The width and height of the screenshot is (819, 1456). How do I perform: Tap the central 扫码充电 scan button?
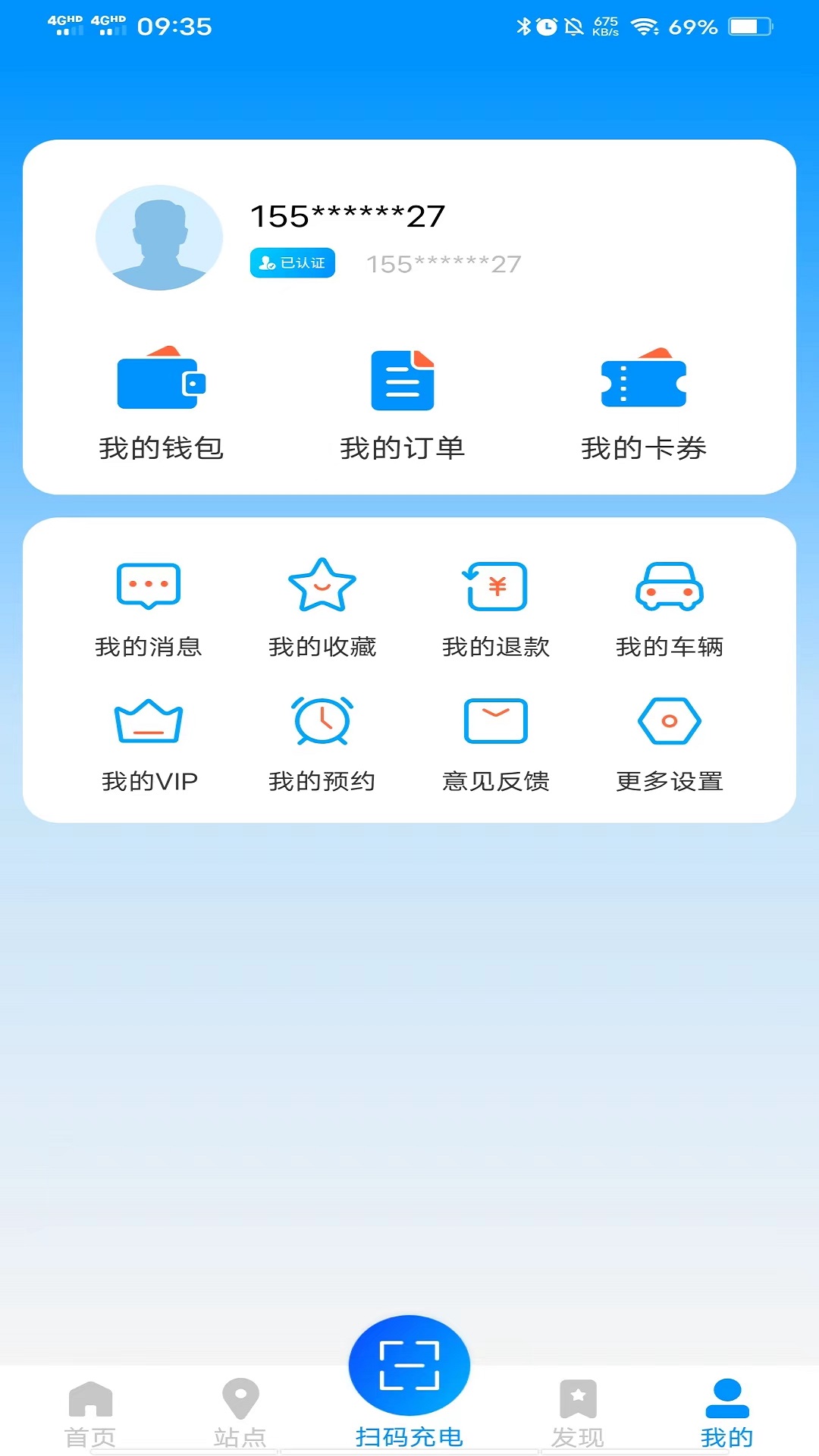(x=408, y=1365)
